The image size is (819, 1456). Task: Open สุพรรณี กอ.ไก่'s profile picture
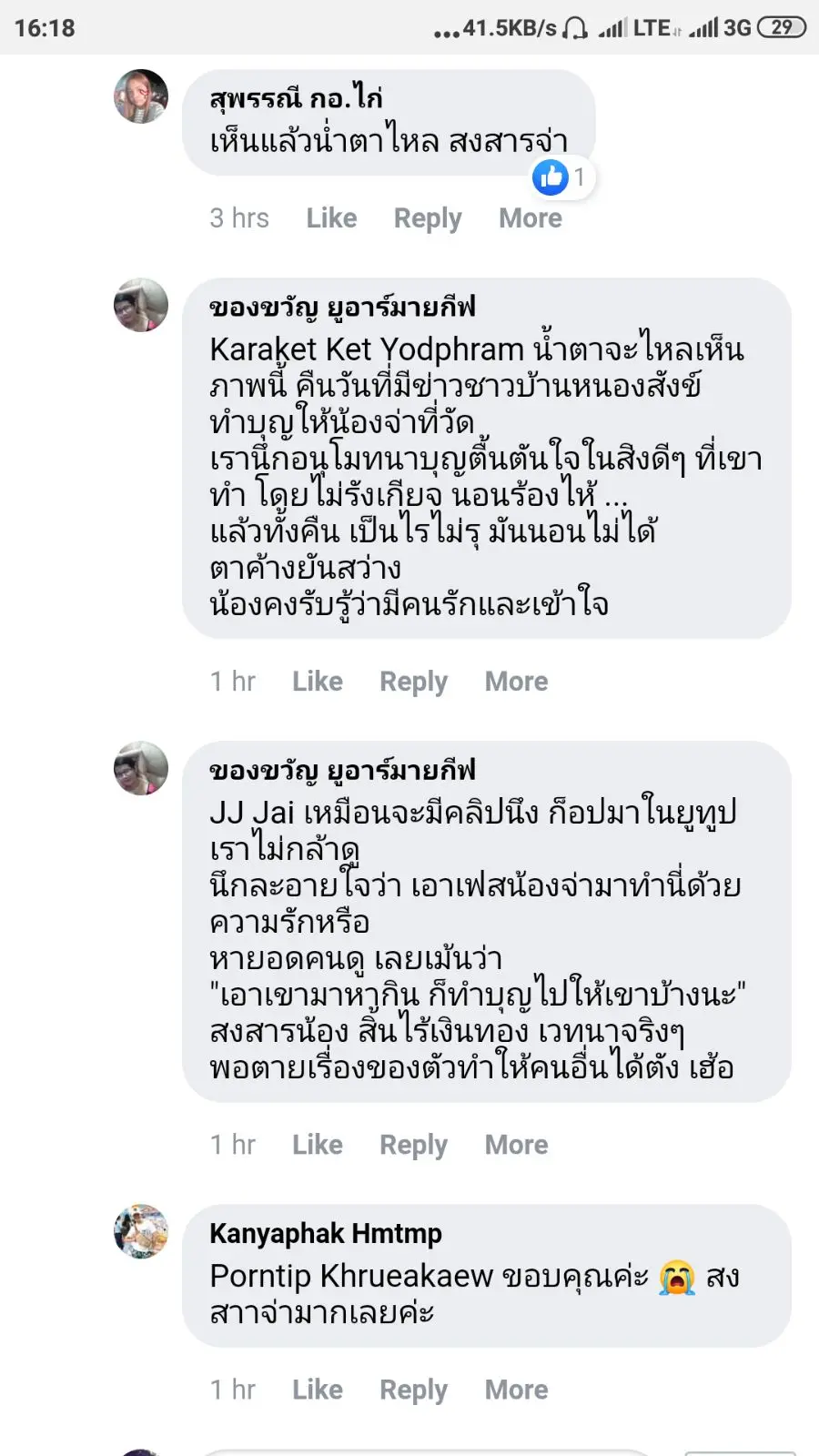[x=141, y=96]
